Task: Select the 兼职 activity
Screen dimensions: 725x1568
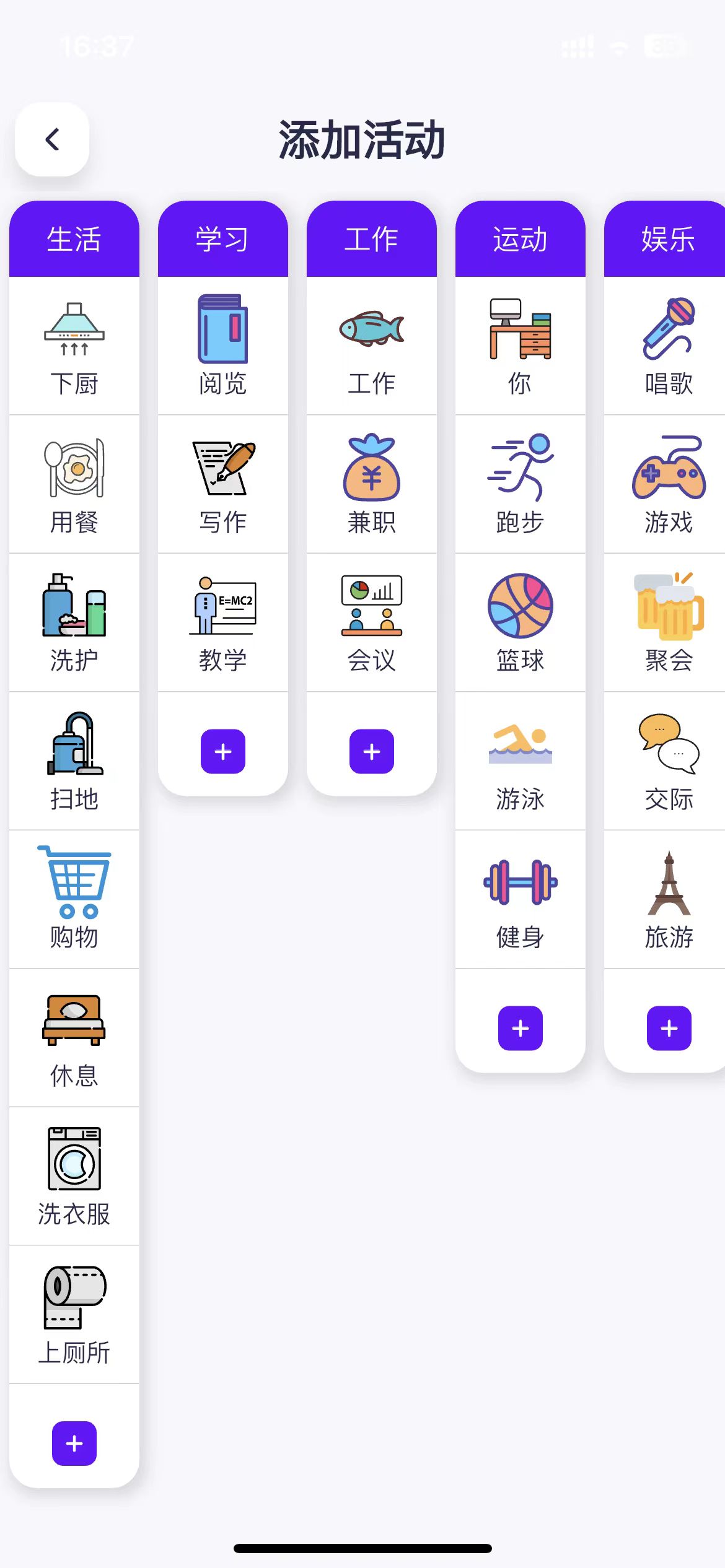Action: click(372, 485)
